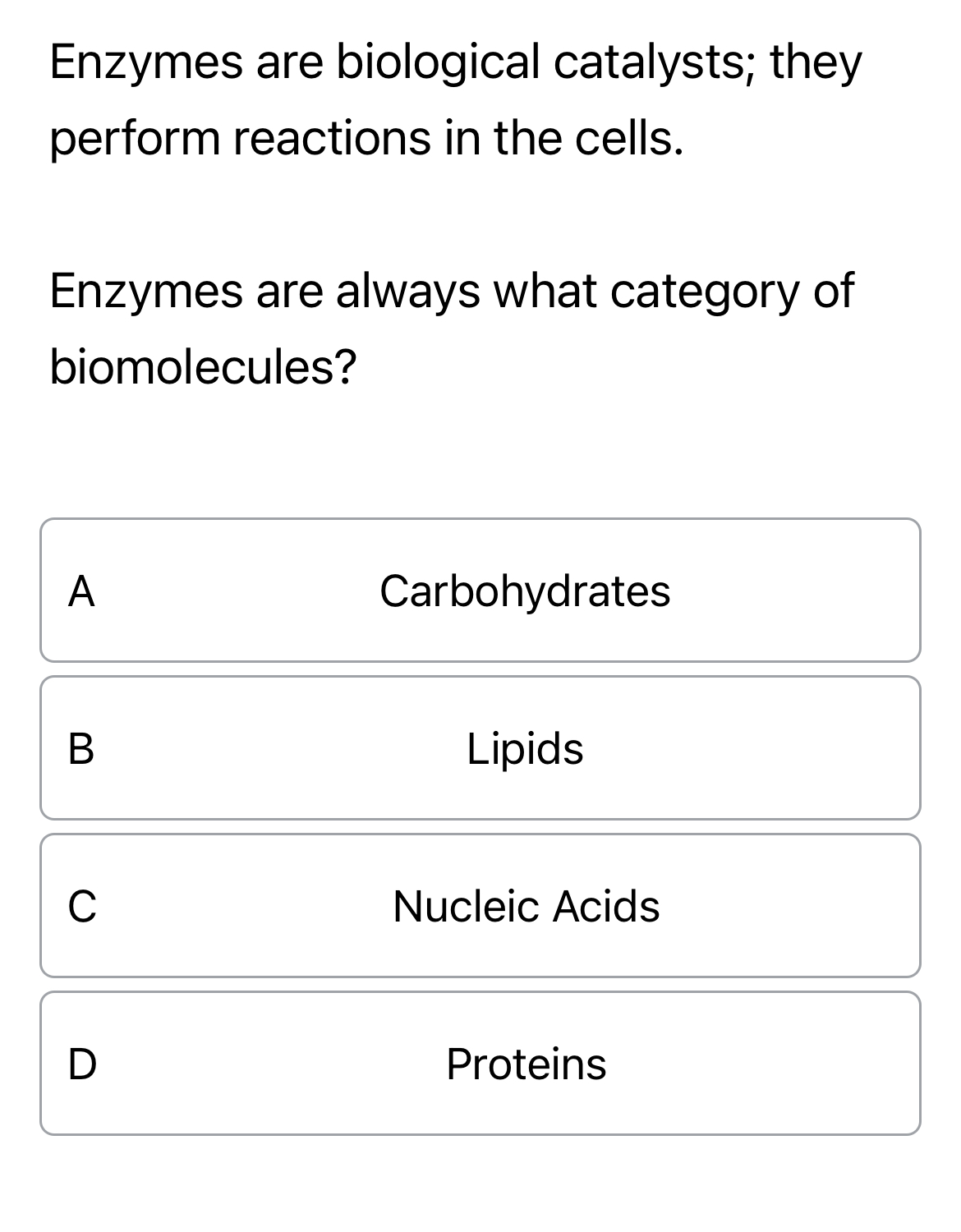Click the word Proteins
This screenshot has width=961, height=1232.
(x=525, y=1064)
